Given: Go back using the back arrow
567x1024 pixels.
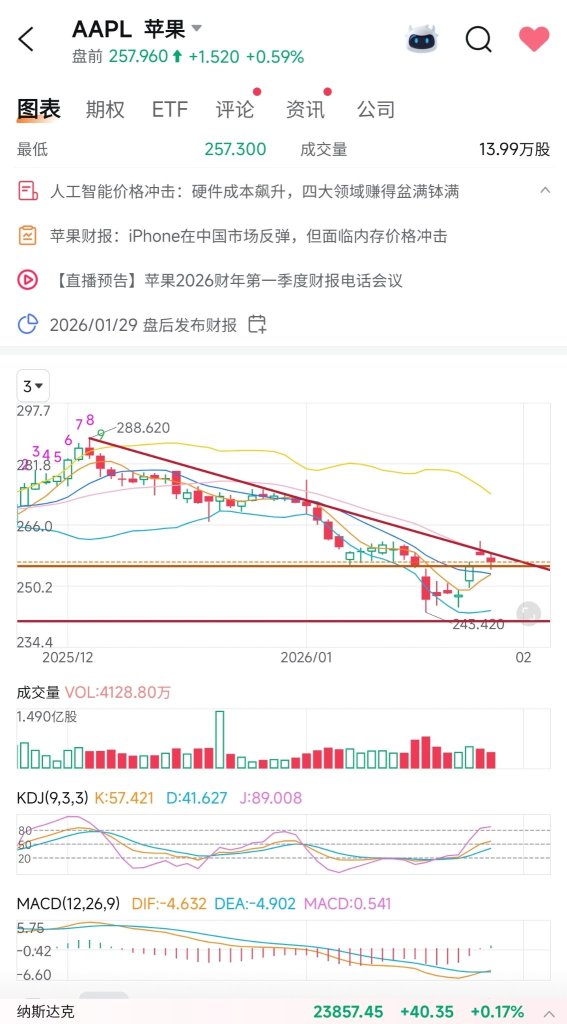Looking at the screenshot, I should (x=26, y=39).
